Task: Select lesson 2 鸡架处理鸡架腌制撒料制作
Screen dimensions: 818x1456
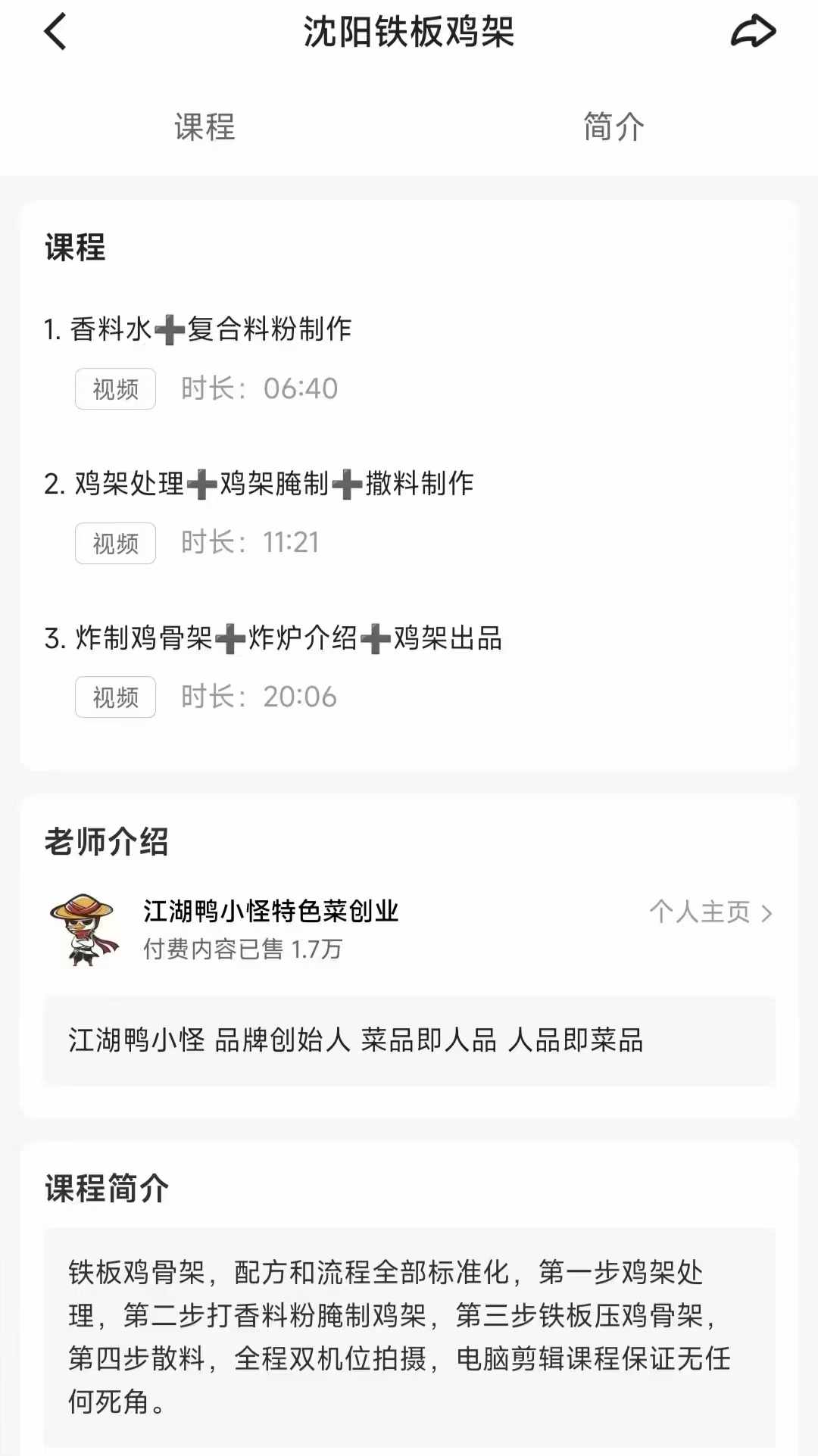Action: click(x=273, y=483)
